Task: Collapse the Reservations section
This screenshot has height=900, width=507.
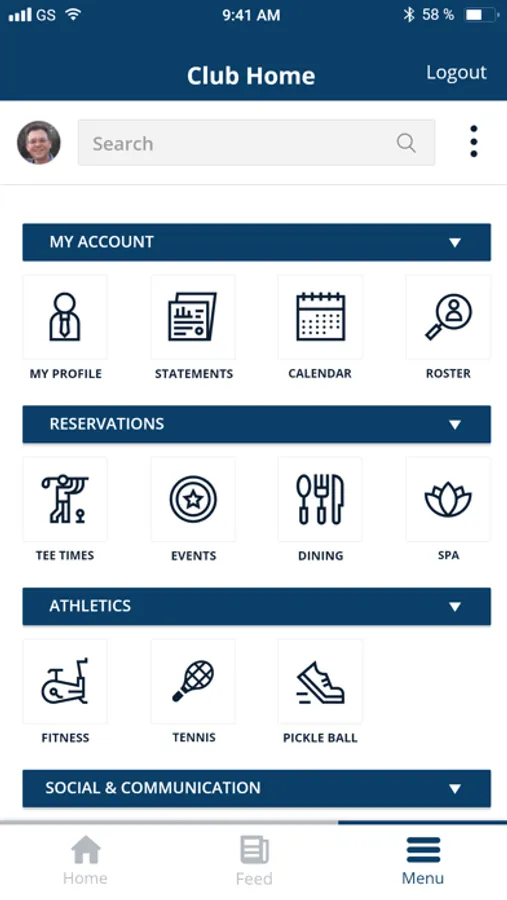Action: [257, 424]
